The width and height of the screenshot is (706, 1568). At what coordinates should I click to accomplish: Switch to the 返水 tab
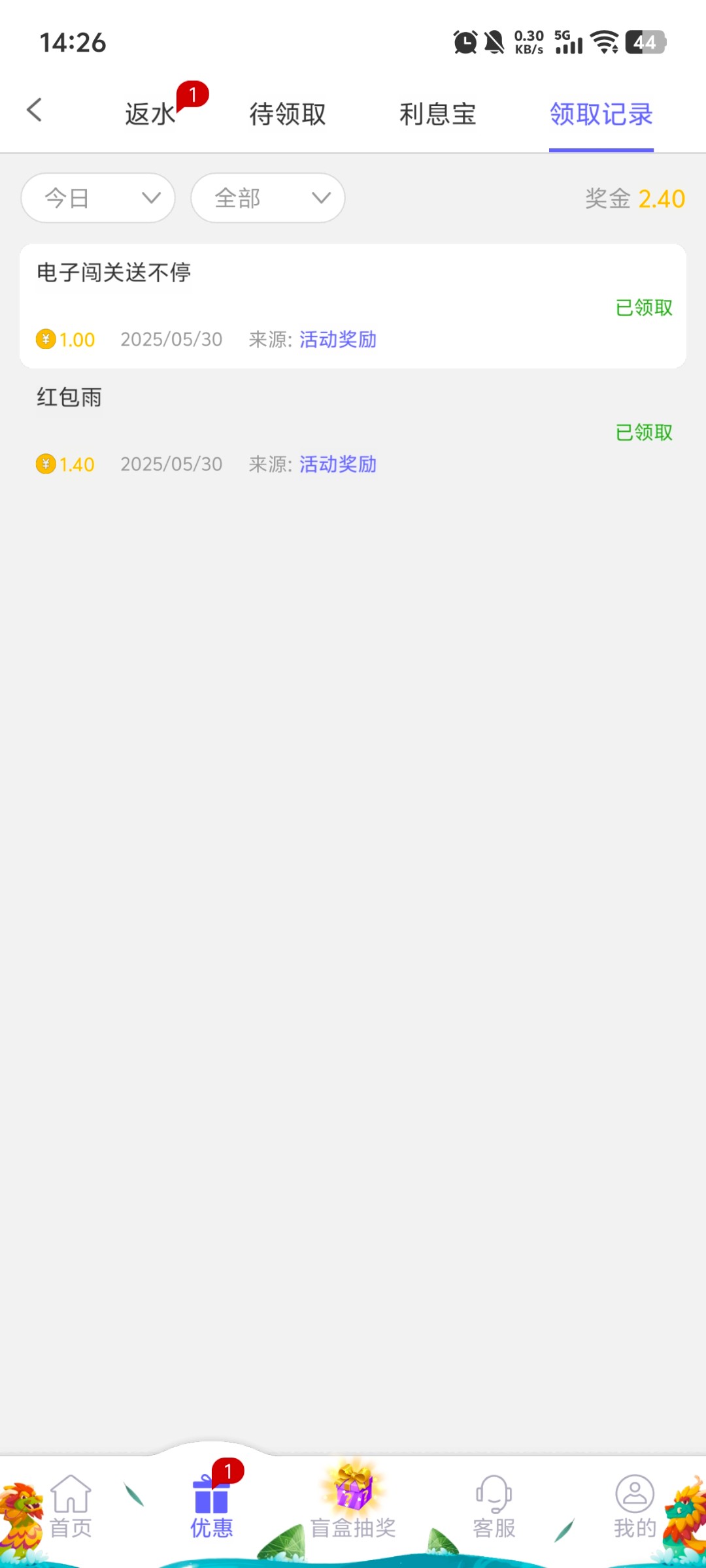(x=150, y=114)
